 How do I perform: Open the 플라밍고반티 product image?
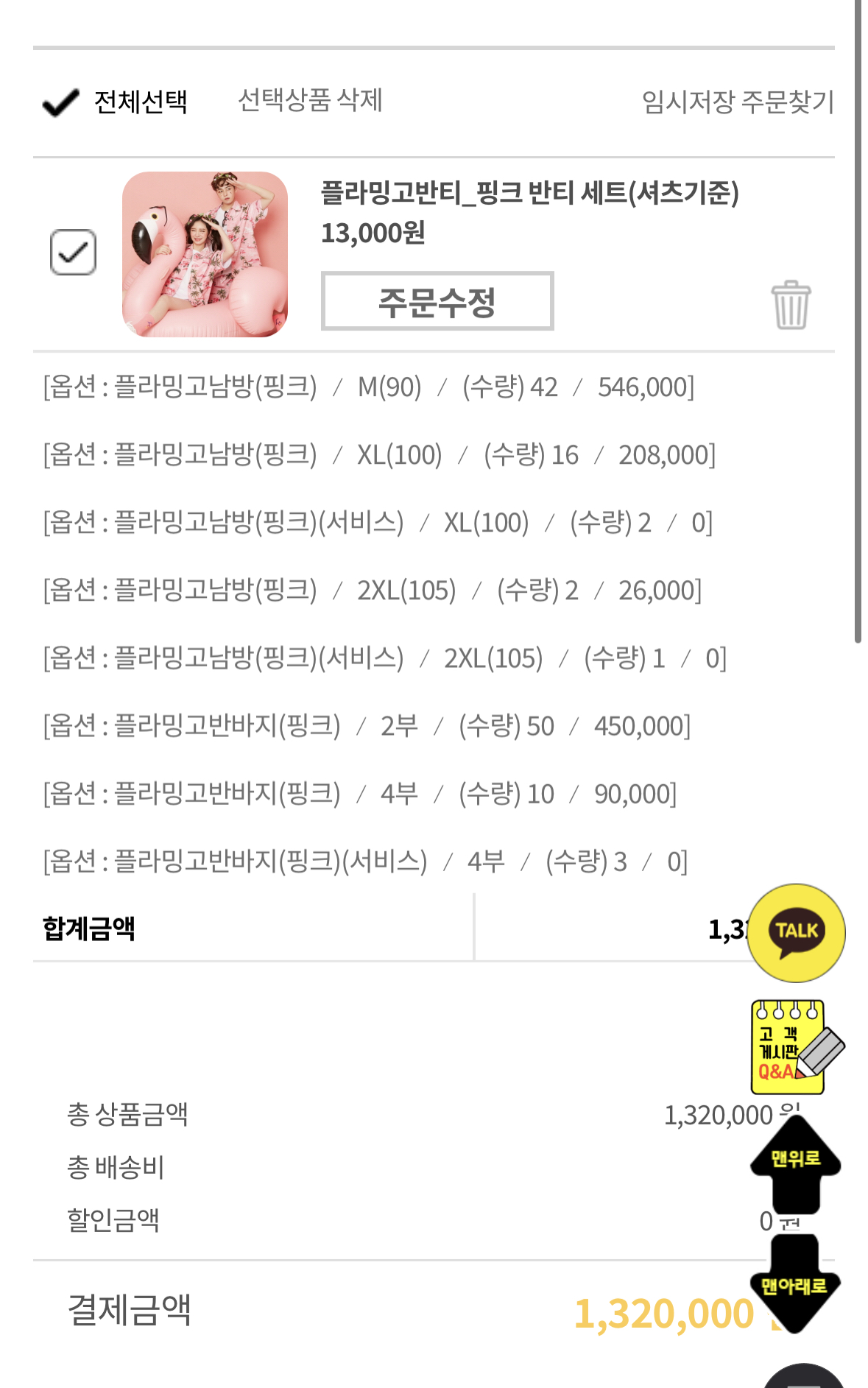pyautogui.click(x=205, y=254)
